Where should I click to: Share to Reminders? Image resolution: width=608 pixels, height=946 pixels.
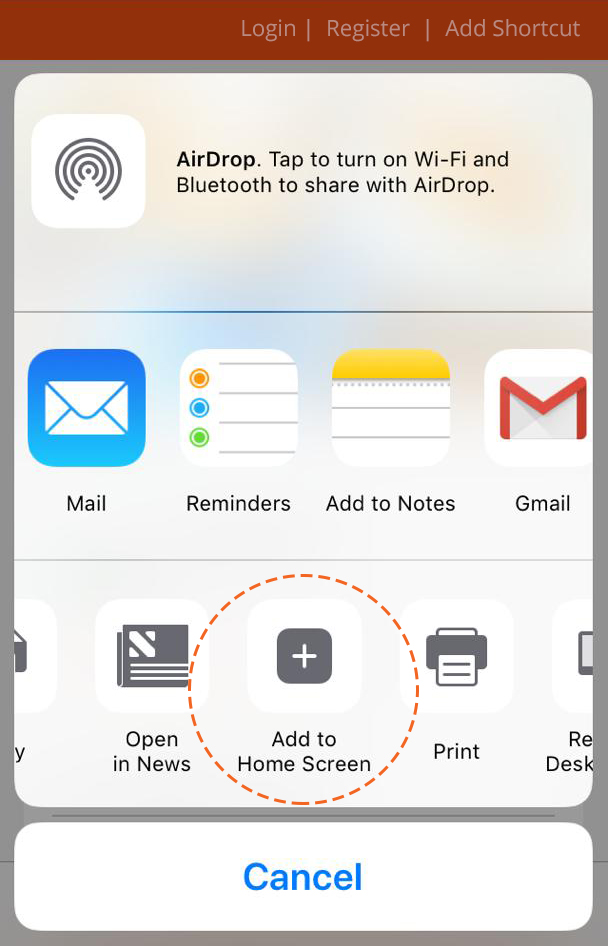(239, 408)
